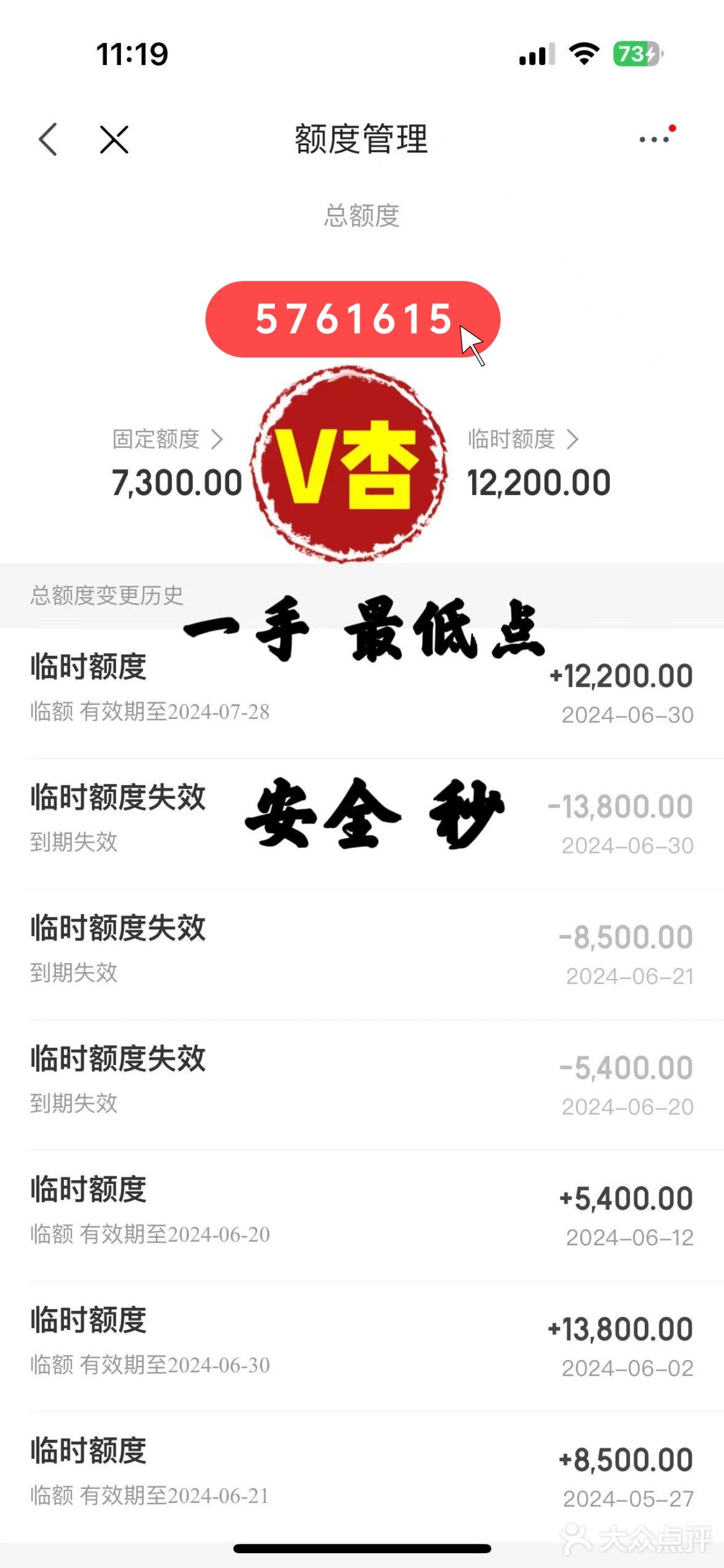Image resolution: width=724 pixels, height=1568 pixels.
Task: Open 固定额度 details
Action: click(167, 439)
